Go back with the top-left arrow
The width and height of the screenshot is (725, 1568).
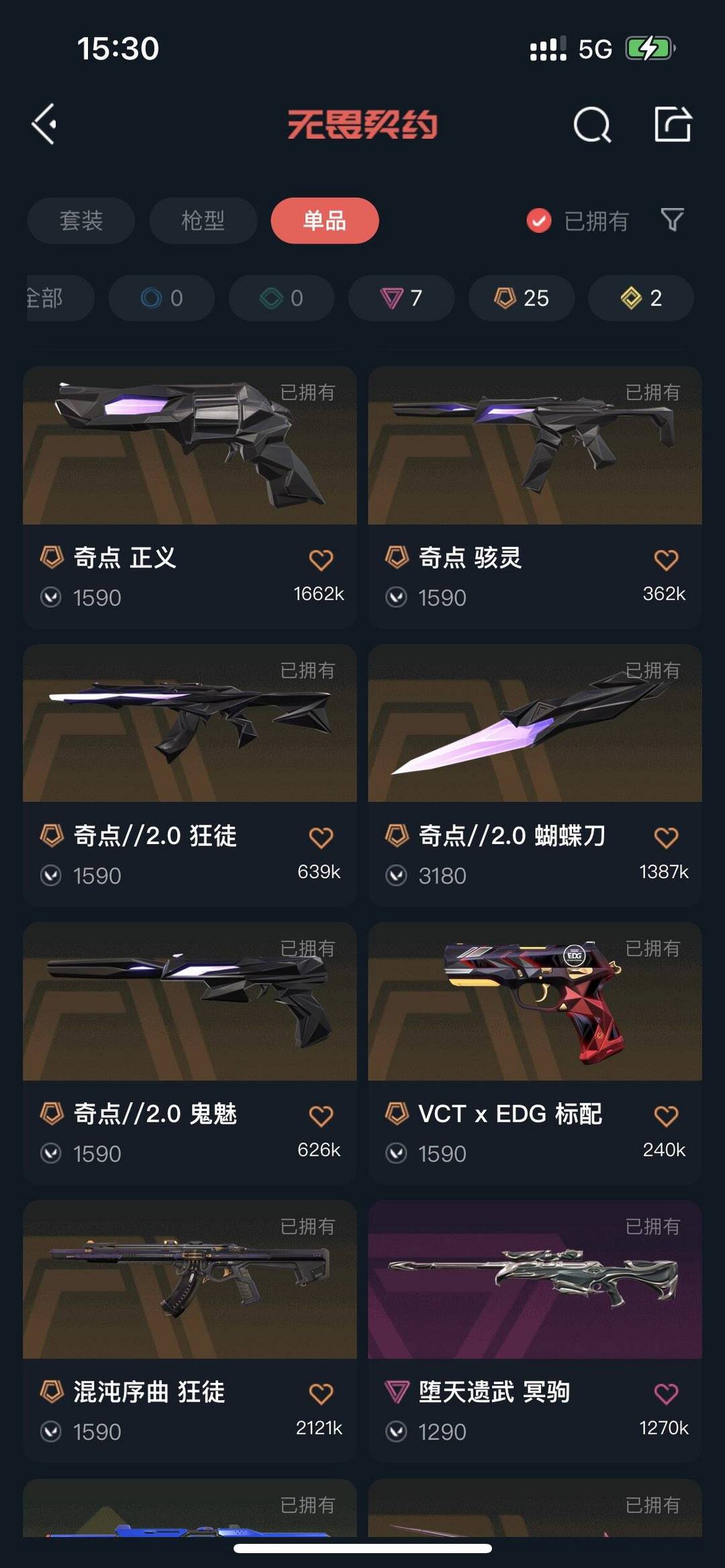[x=44, y=124]
